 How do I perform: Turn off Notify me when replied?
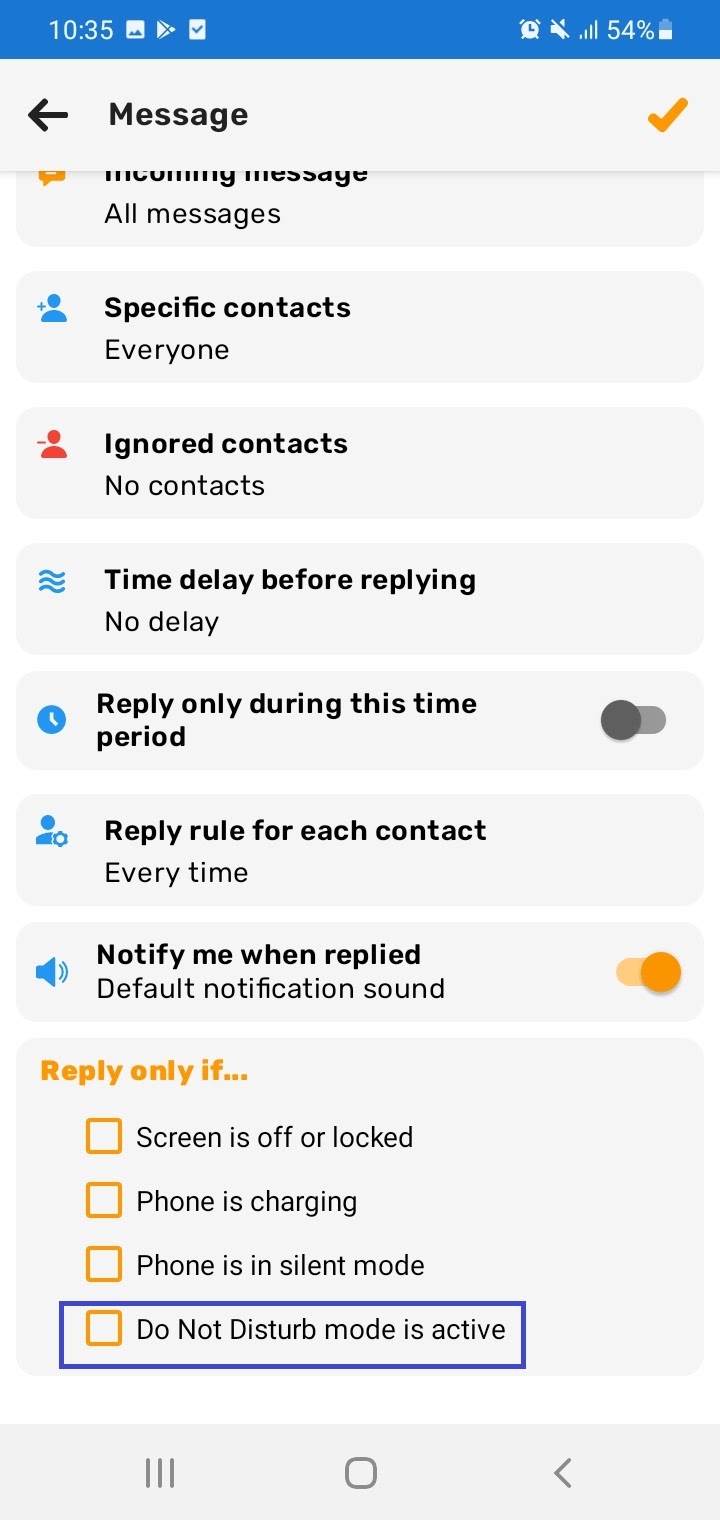point(649,971)
